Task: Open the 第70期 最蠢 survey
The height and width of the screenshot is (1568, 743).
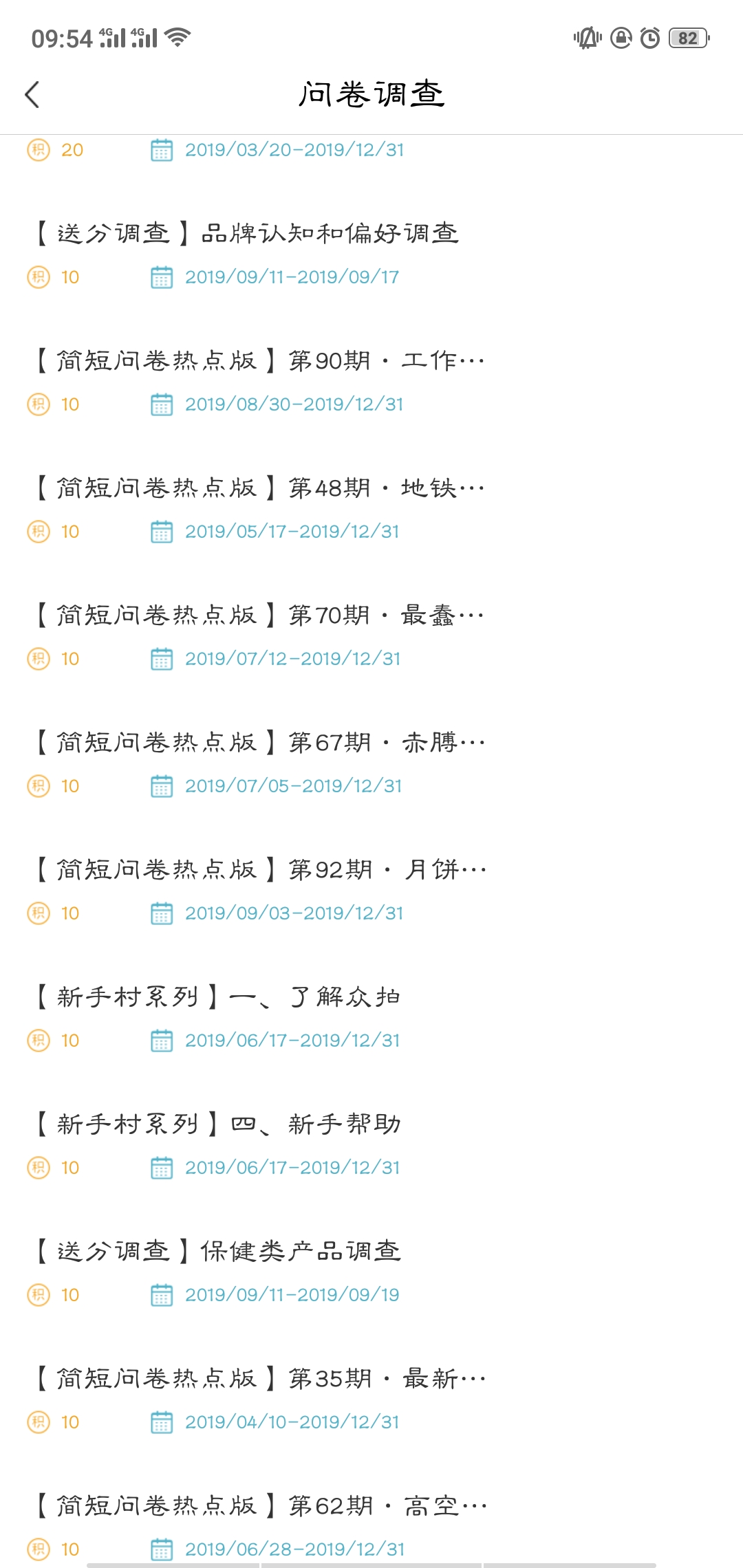Action: [x=260, y=616]
